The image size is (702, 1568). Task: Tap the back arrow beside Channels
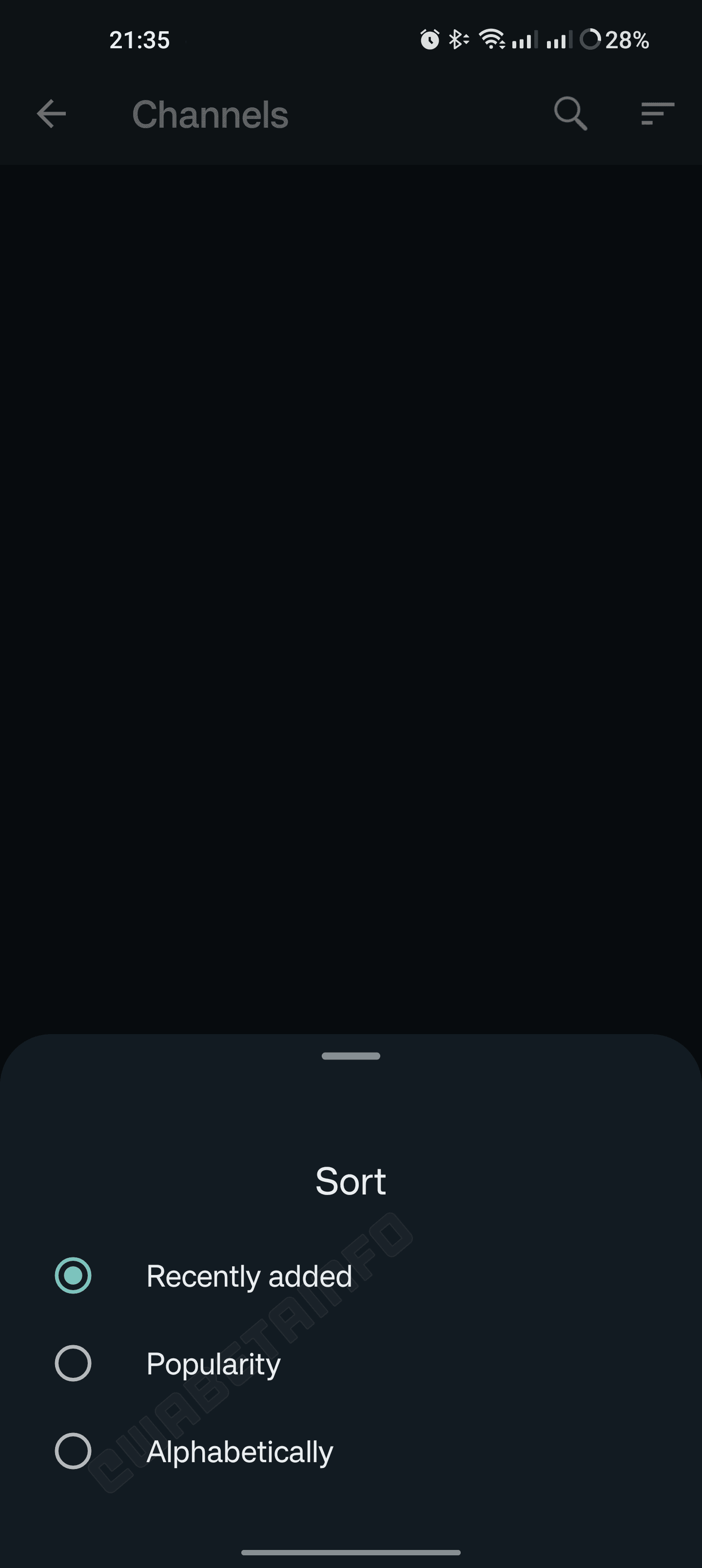pyautogui.click(x=51, y=114)
